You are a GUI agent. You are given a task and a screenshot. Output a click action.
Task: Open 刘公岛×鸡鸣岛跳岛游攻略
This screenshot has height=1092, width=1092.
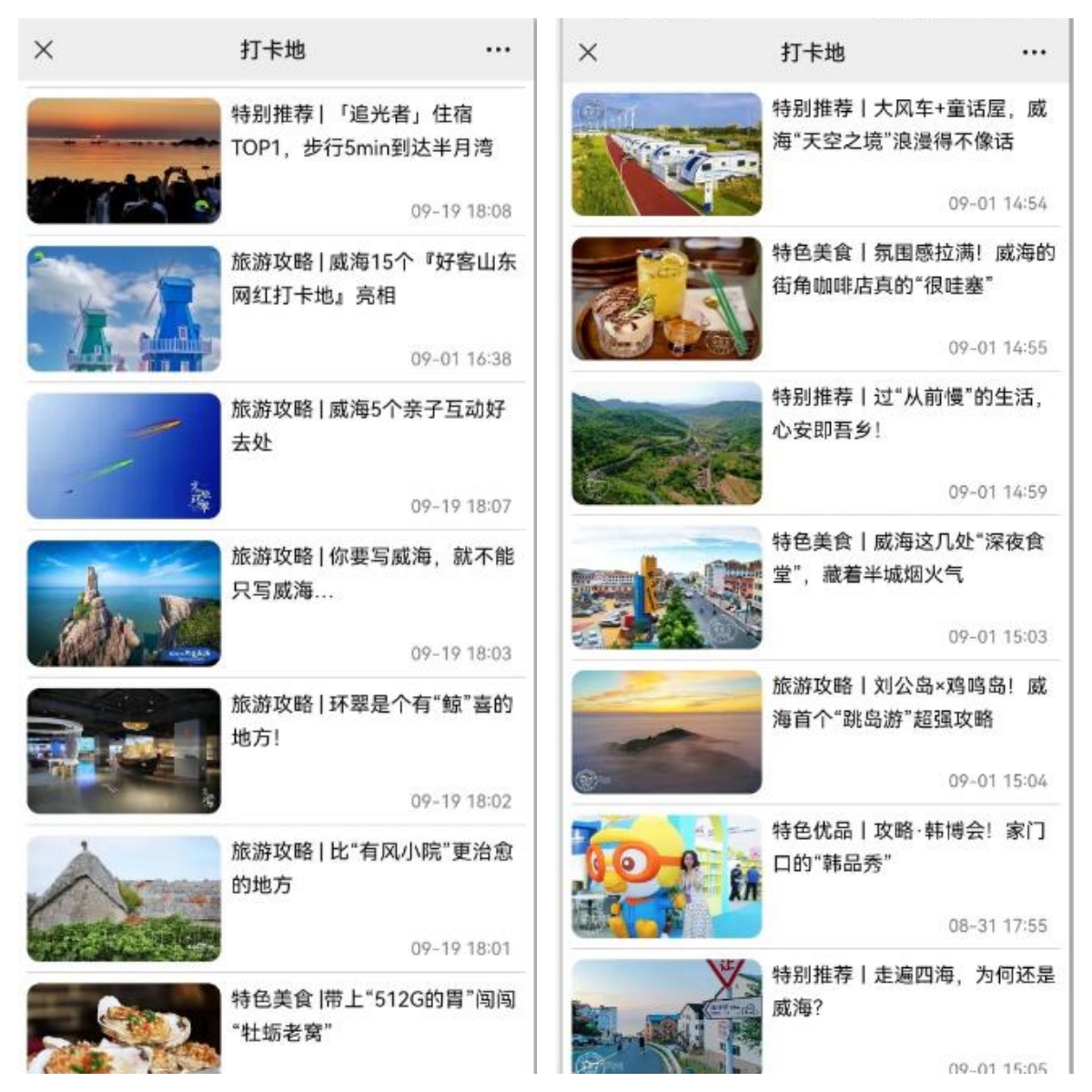(x=908, y=703)
